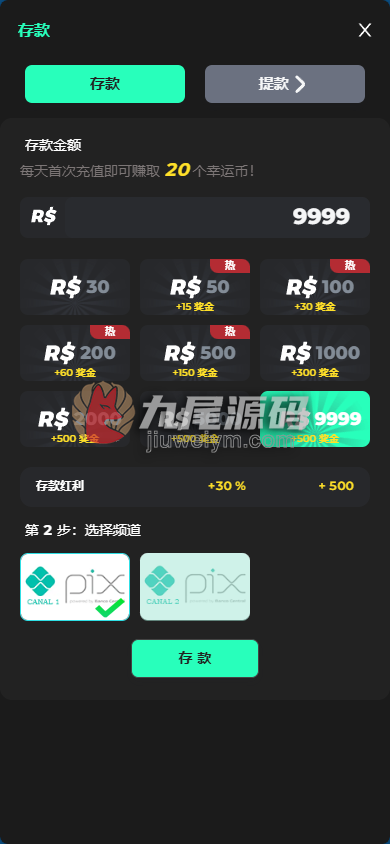390x844 pixels.
Task: Switch to the 提款 withdrawal tab
Action: [x=285, y=84]
